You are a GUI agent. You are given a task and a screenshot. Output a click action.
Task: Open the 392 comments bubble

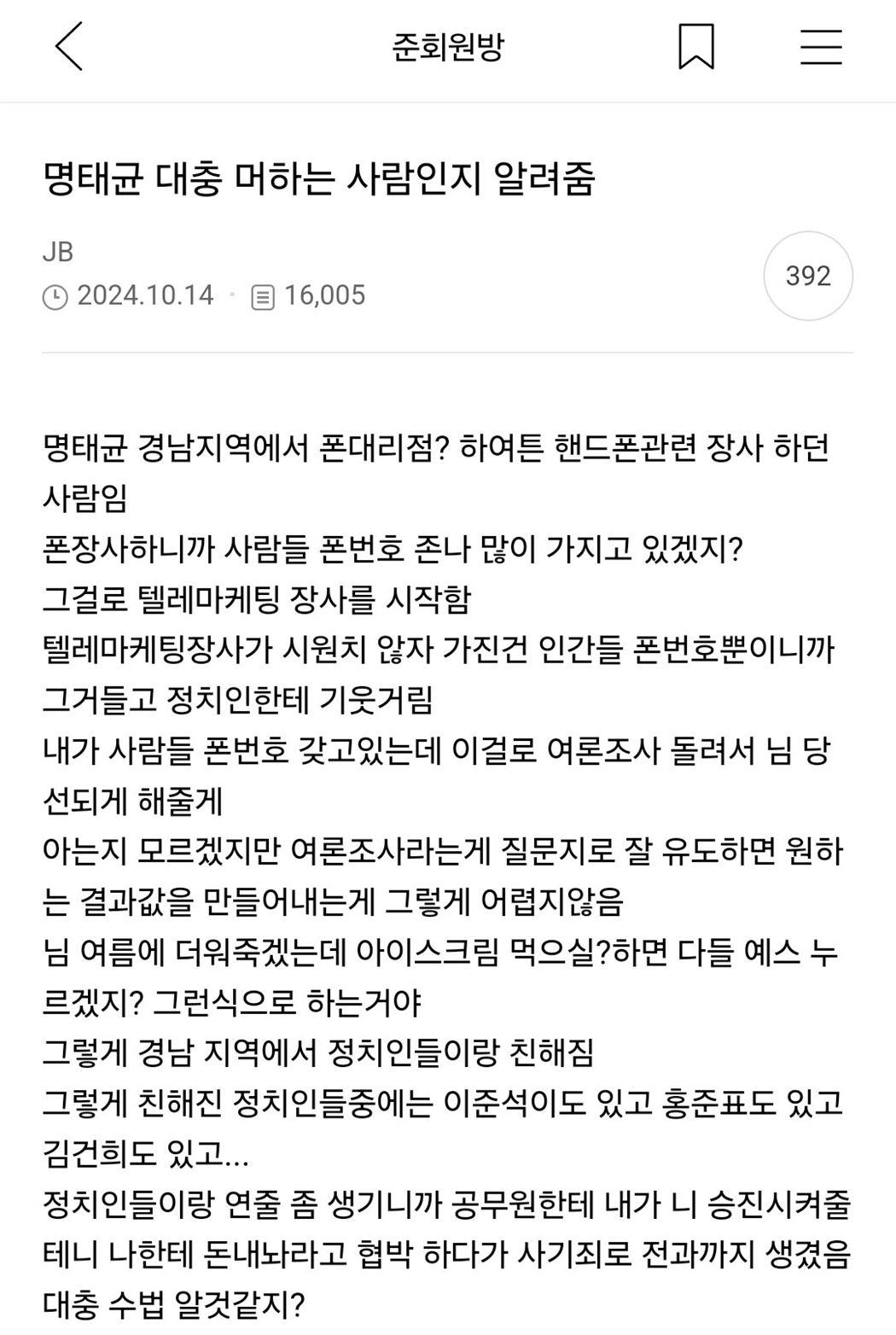(x=807, y=276)
